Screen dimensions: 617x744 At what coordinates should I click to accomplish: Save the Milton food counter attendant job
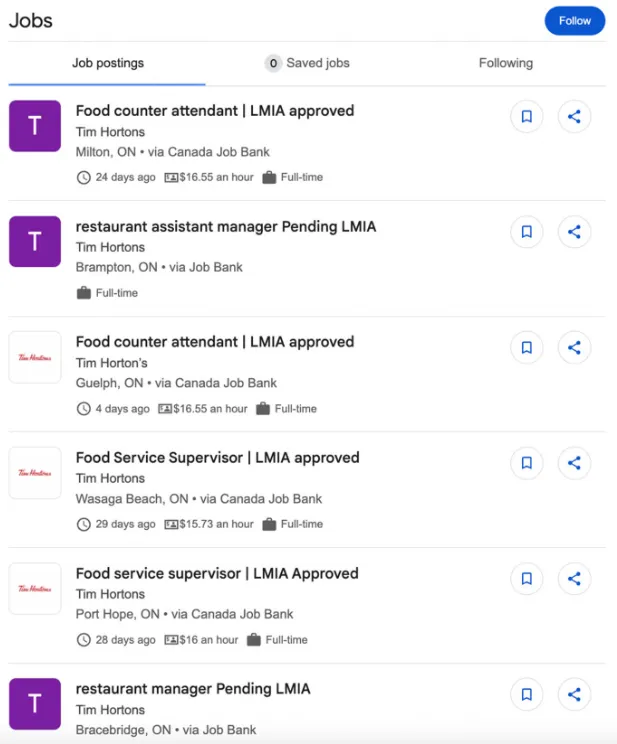coord(526,117)
